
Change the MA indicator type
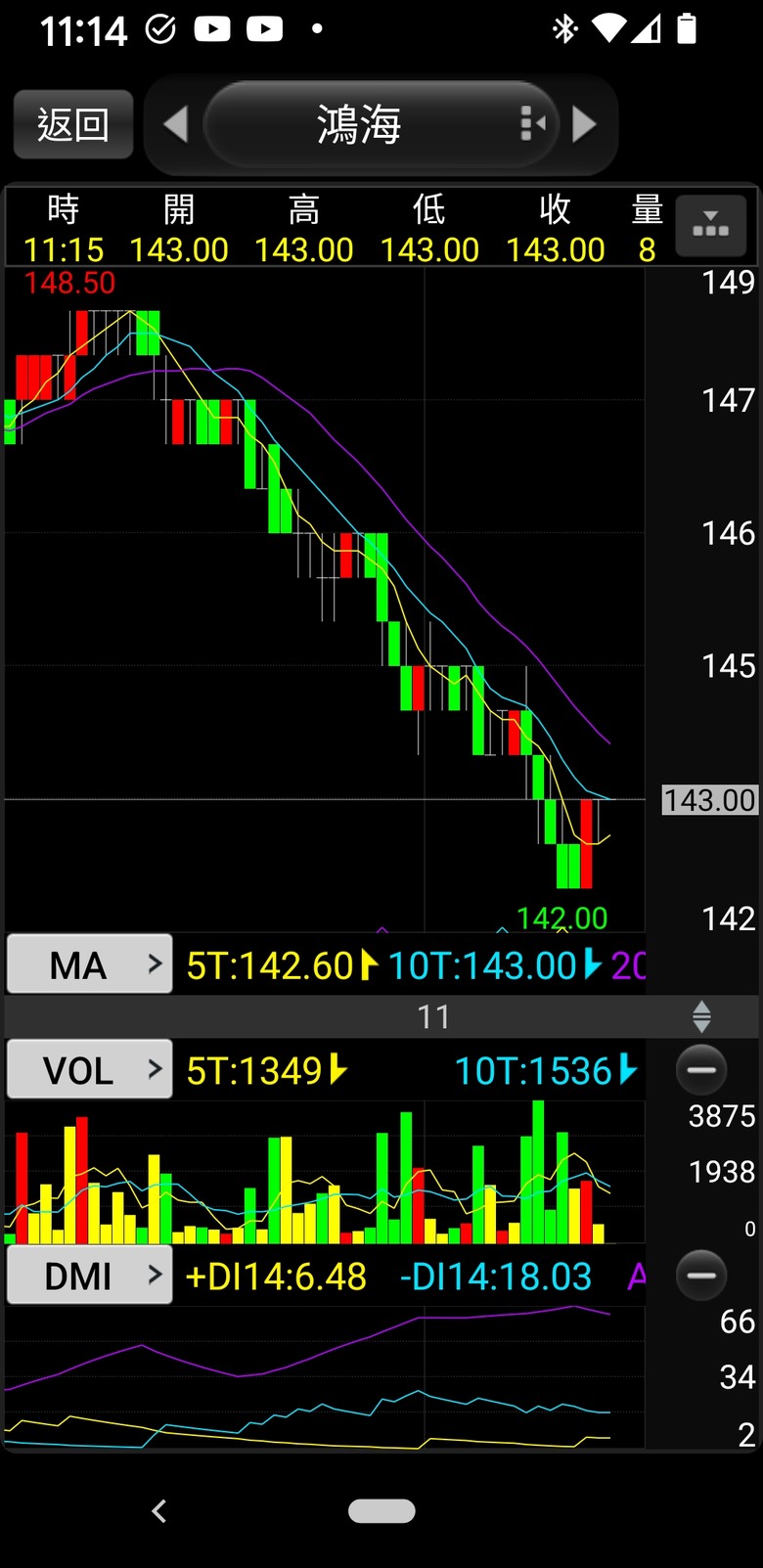tap(90, 964)
